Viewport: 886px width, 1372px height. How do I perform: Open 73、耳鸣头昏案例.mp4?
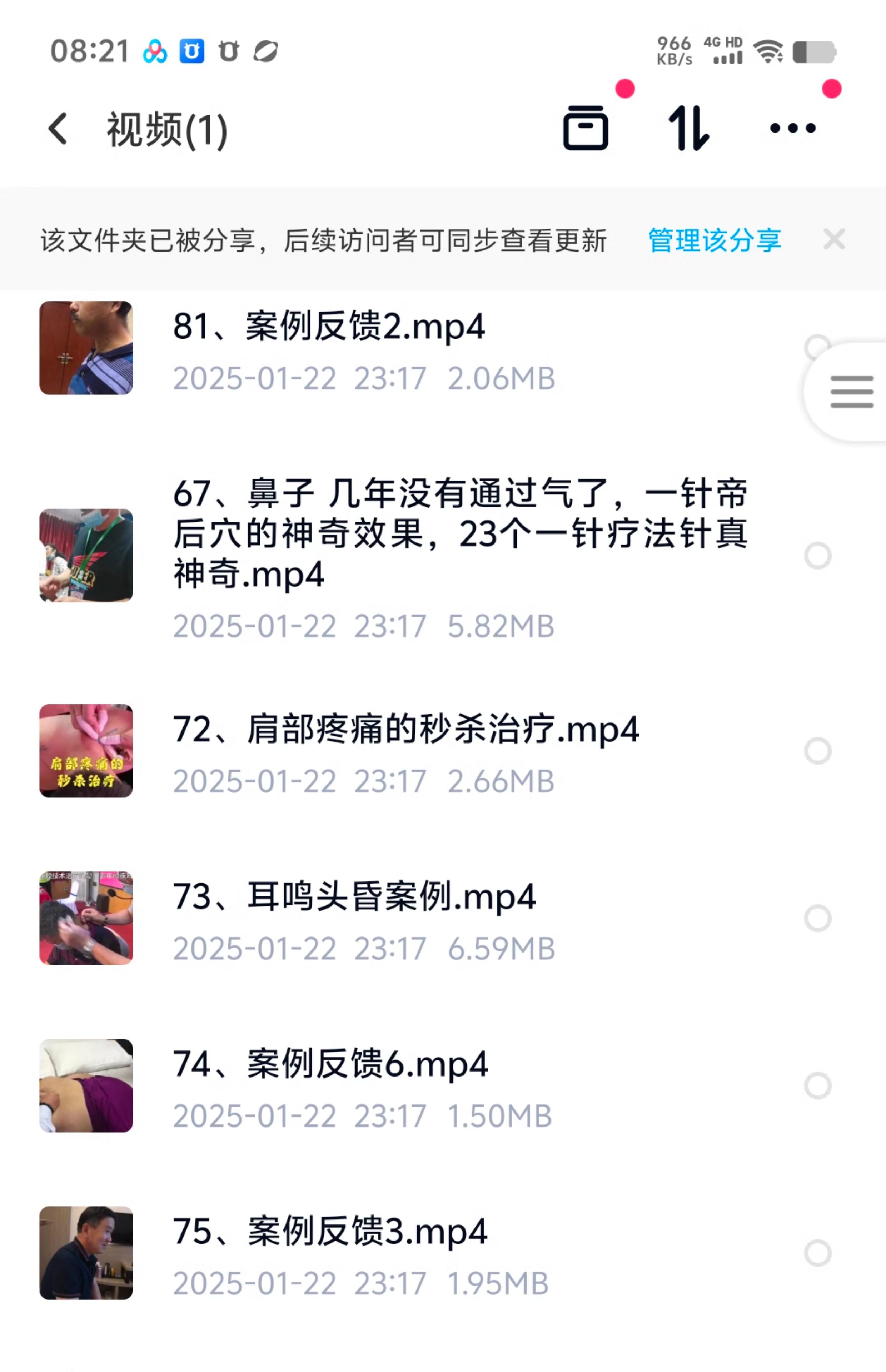point(354,896)
